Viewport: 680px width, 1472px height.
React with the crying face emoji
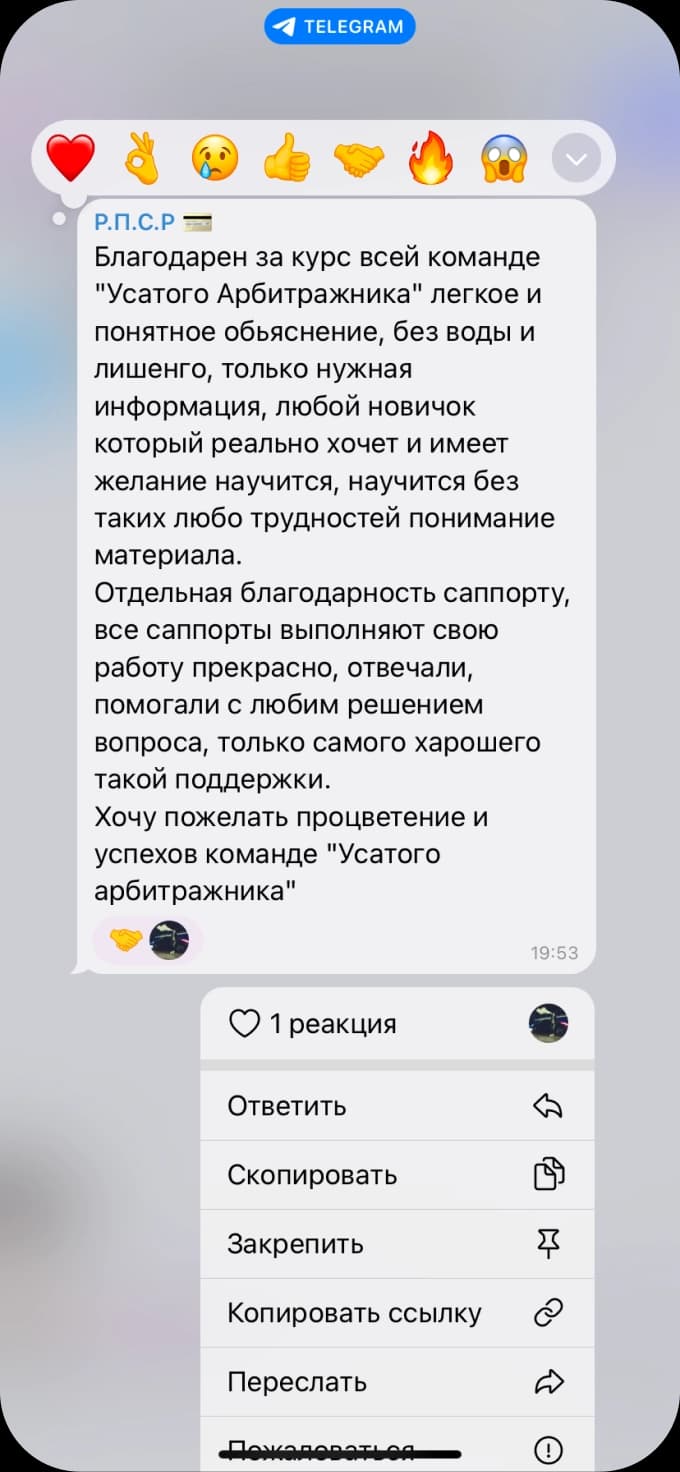pyautogui.click(x=215, y=158)
